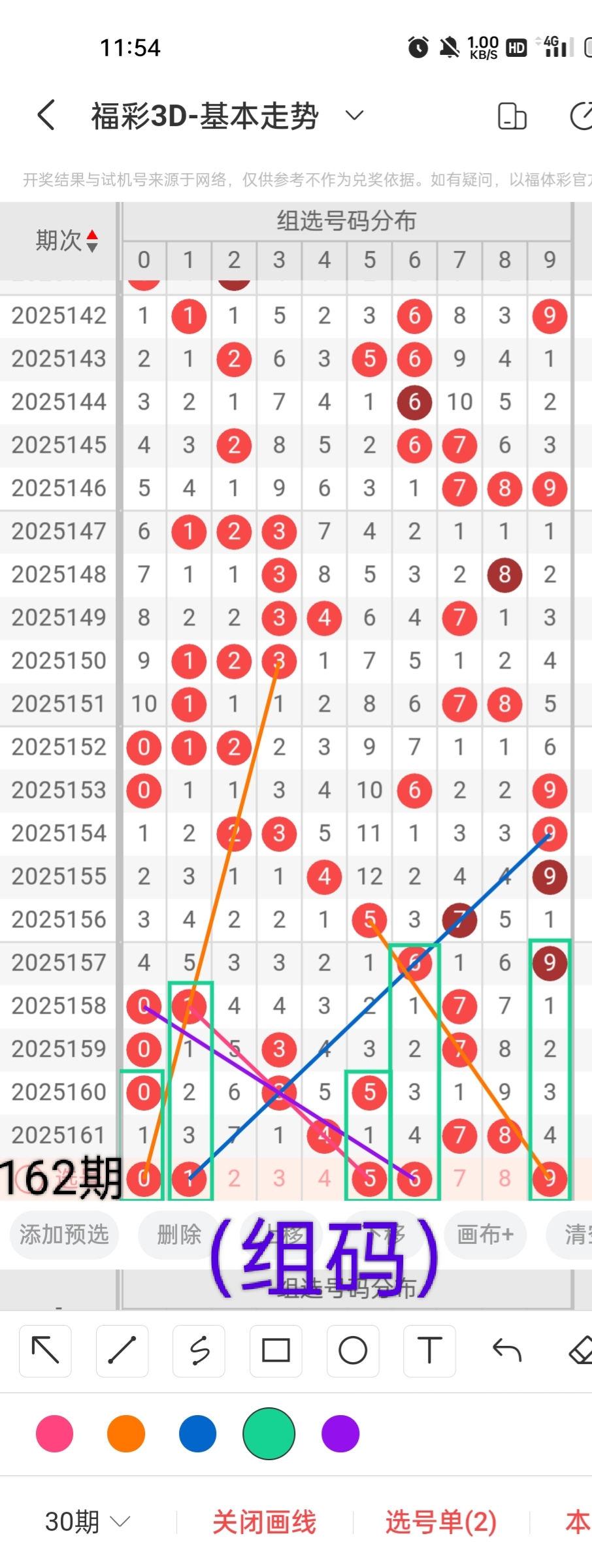Viewport: 592px width, 1568px height.
Task: Select the arrow drawing tool
Action: [x=45, y=1350]
